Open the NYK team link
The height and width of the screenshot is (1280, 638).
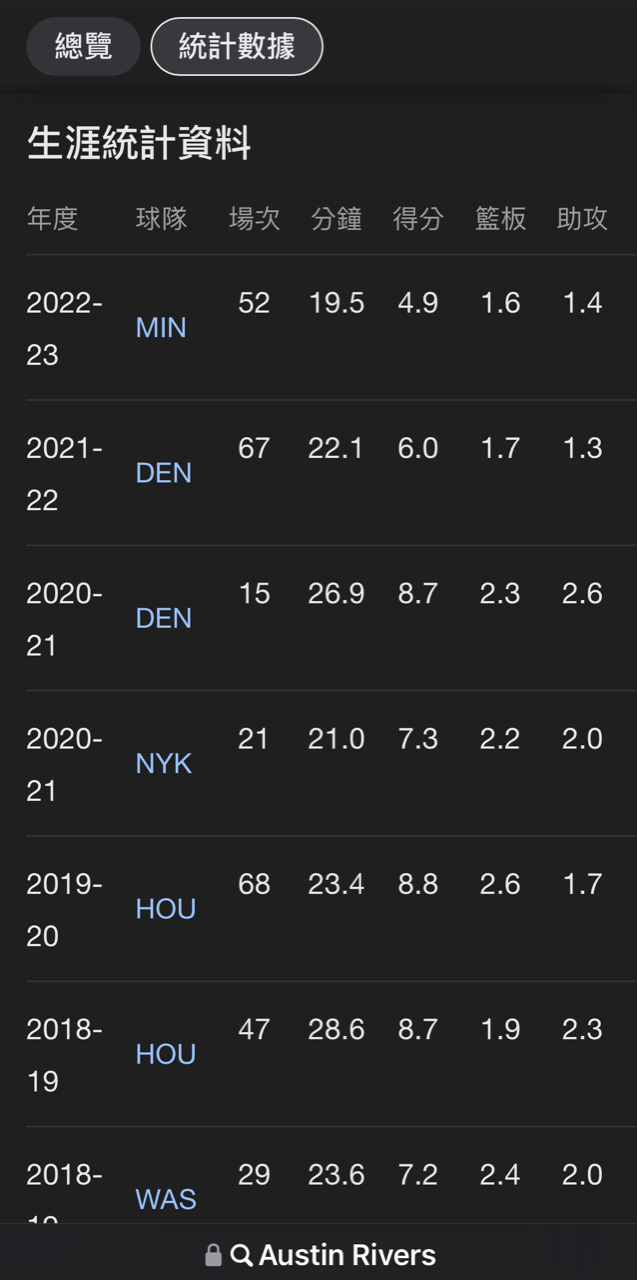click(x=163, y=764)
